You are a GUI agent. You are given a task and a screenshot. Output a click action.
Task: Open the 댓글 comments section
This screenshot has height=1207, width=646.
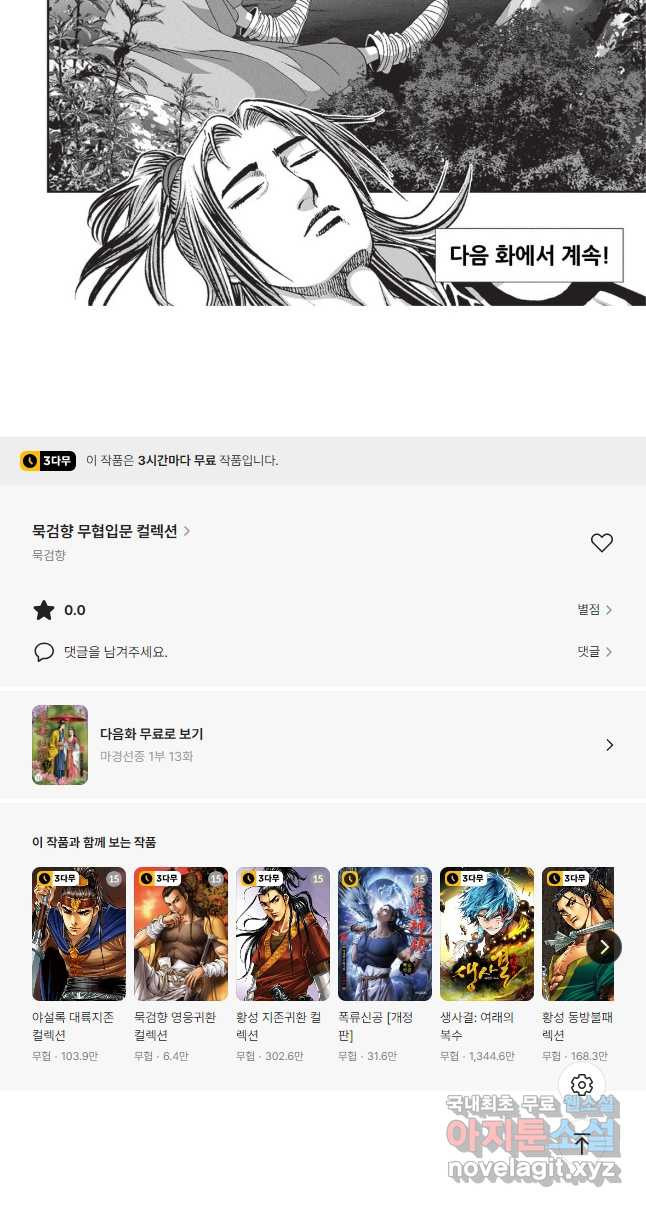595,652
